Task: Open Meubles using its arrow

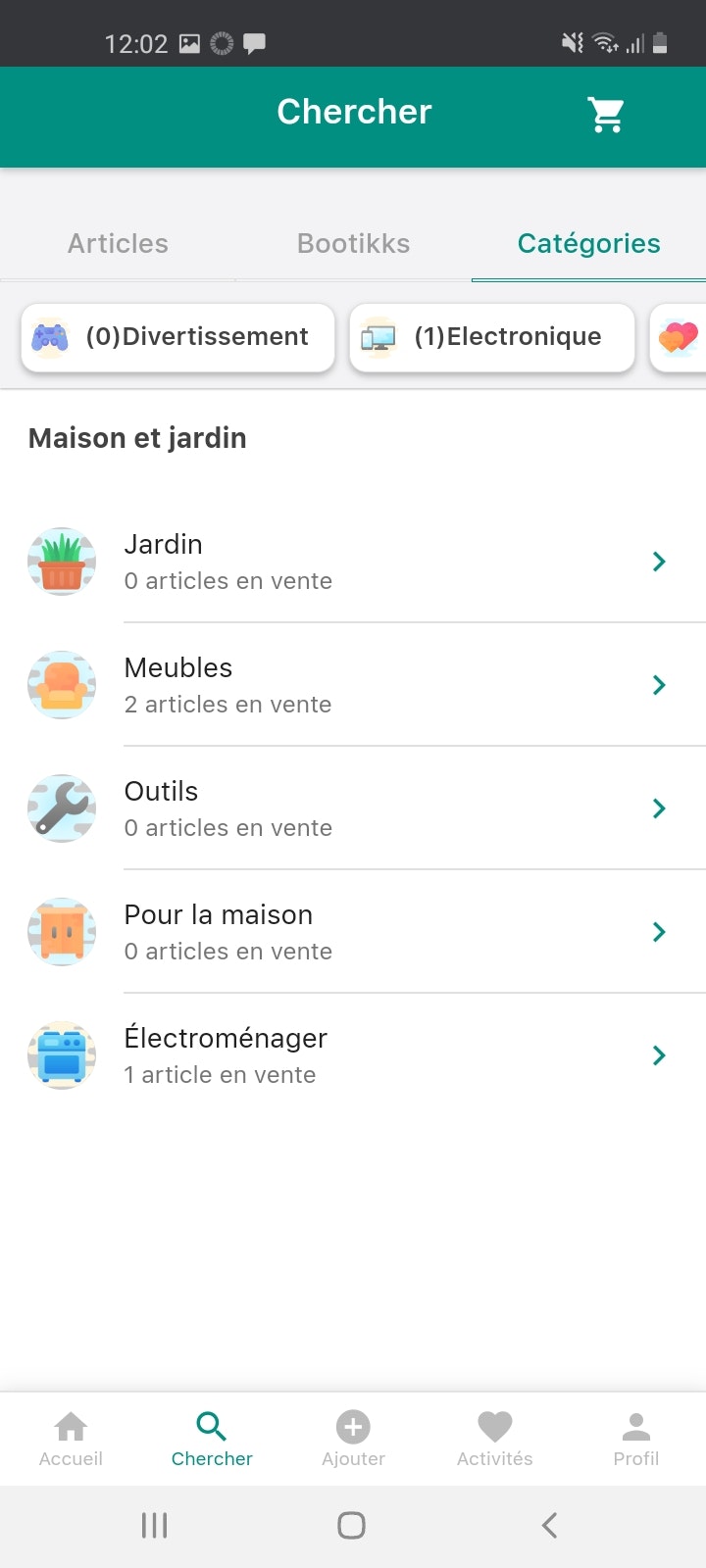Action: point(659,685)
